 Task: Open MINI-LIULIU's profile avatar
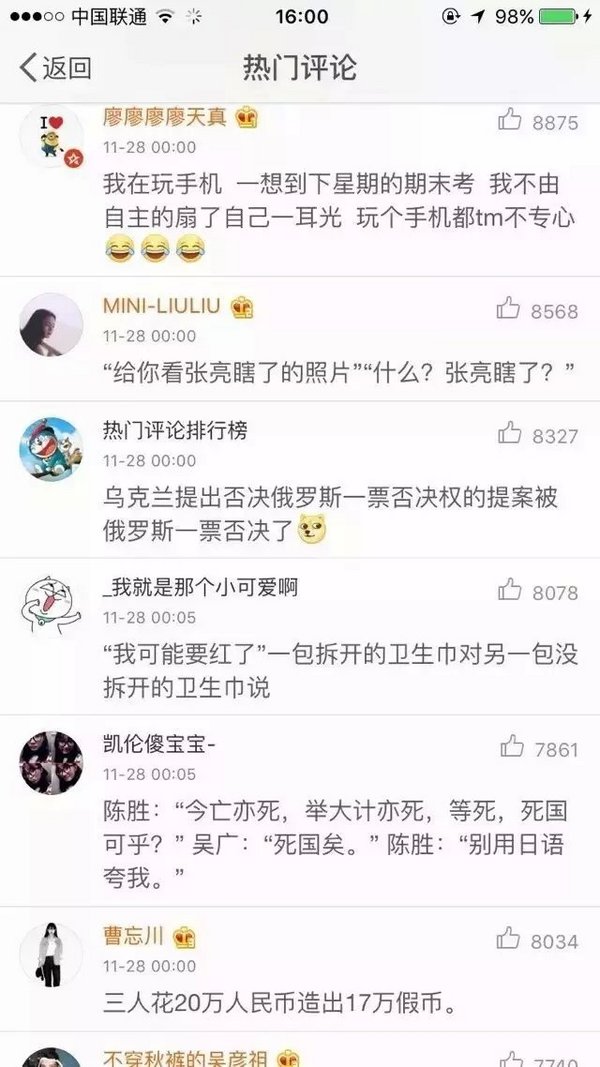coord(51,324)
